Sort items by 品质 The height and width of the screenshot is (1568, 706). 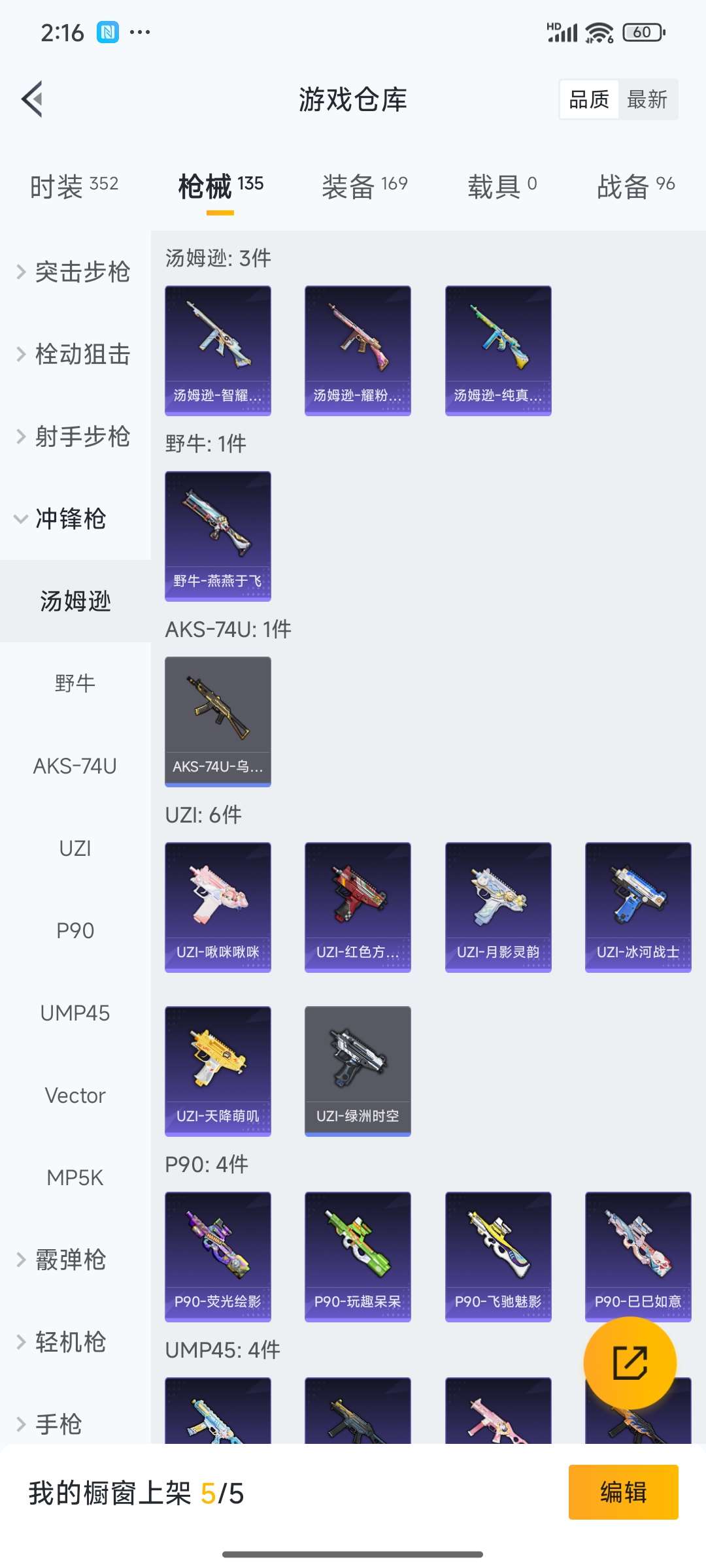[589, 99]
